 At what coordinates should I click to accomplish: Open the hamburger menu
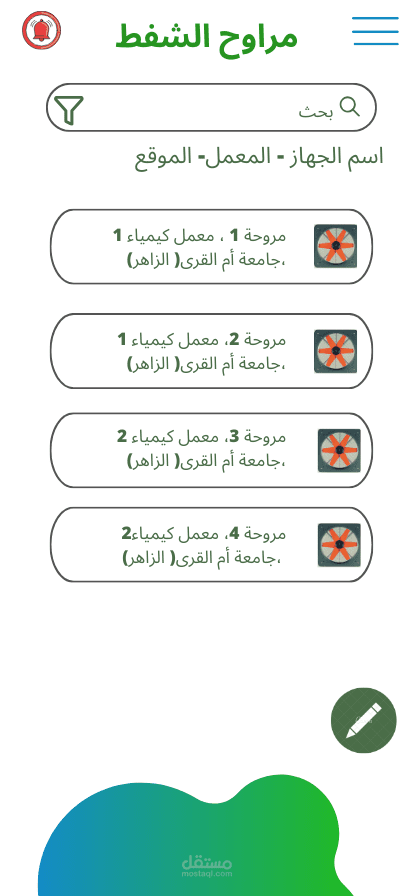point(375,31)
